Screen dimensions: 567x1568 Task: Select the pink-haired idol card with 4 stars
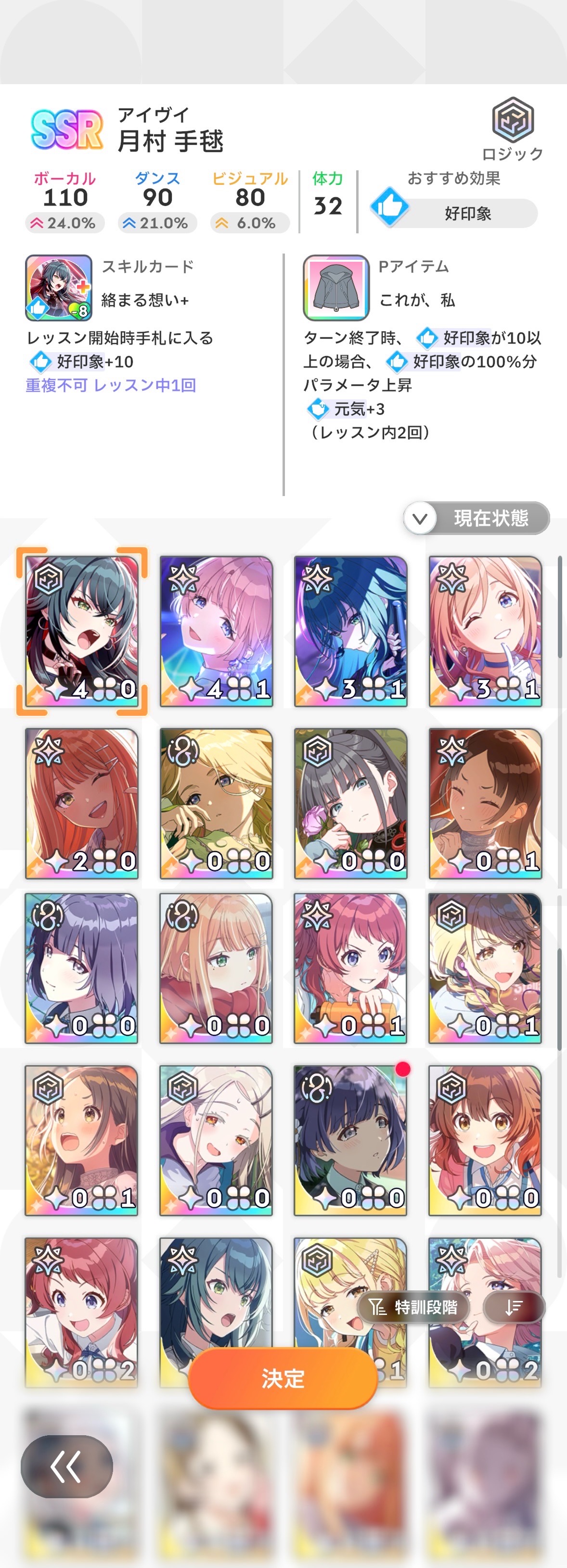[216, 631]
